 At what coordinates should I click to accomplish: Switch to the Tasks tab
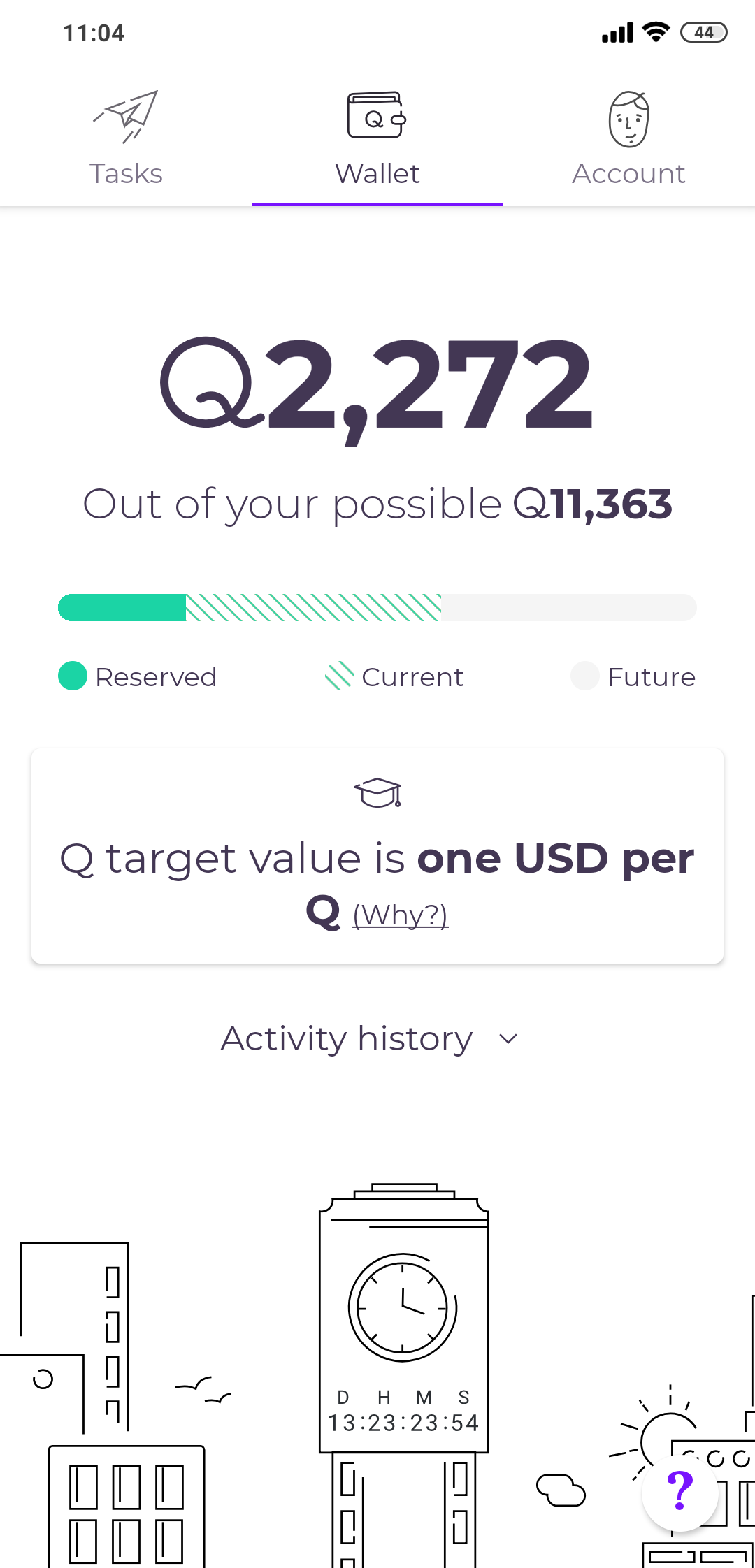click(x=126, y=140)
